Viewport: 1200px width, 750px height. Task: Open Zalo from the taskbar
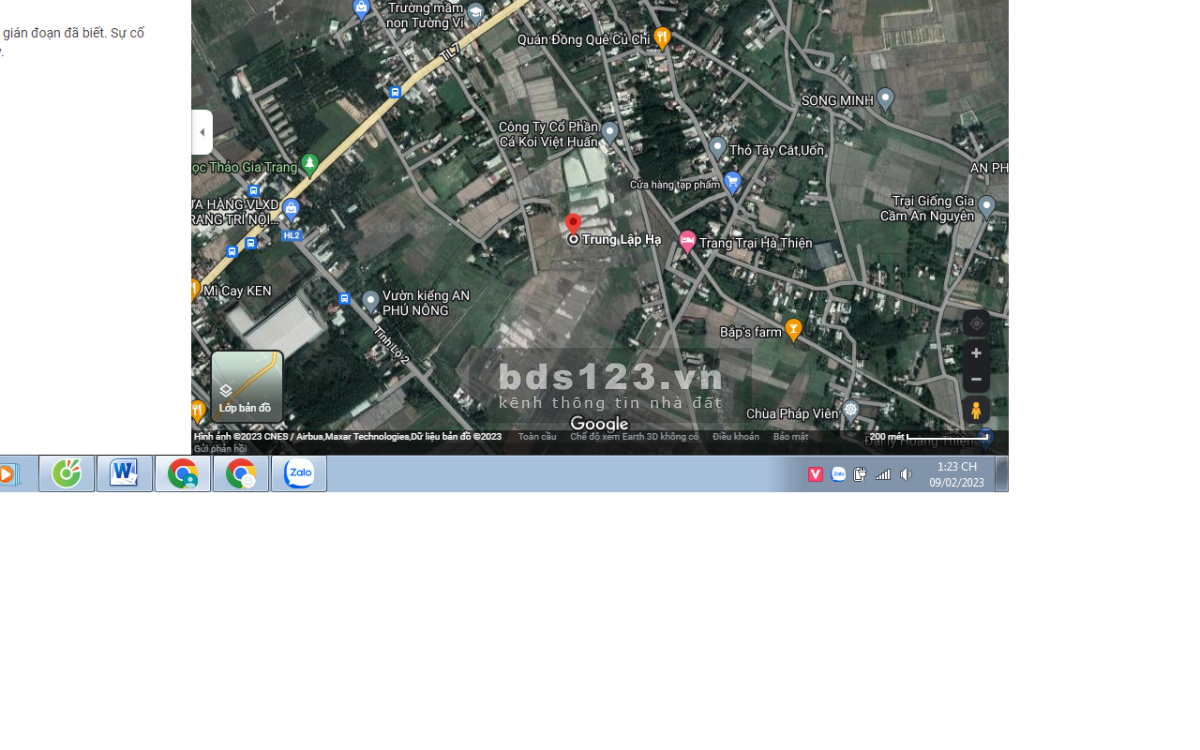click(298, 473)
